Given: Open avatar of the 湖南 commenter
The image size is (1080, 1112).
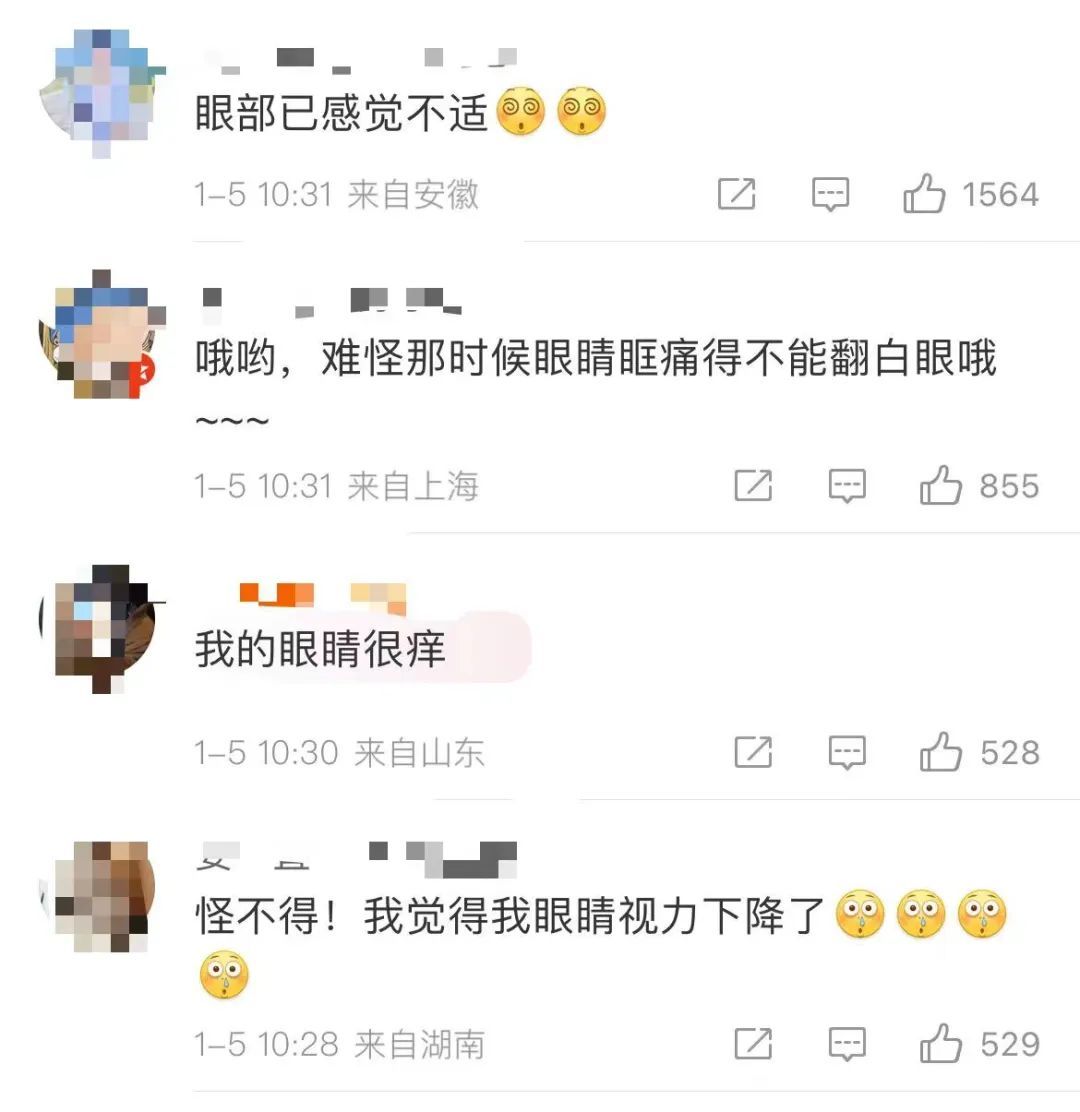Looking at the screenshot, I should [x=98, y=897].
